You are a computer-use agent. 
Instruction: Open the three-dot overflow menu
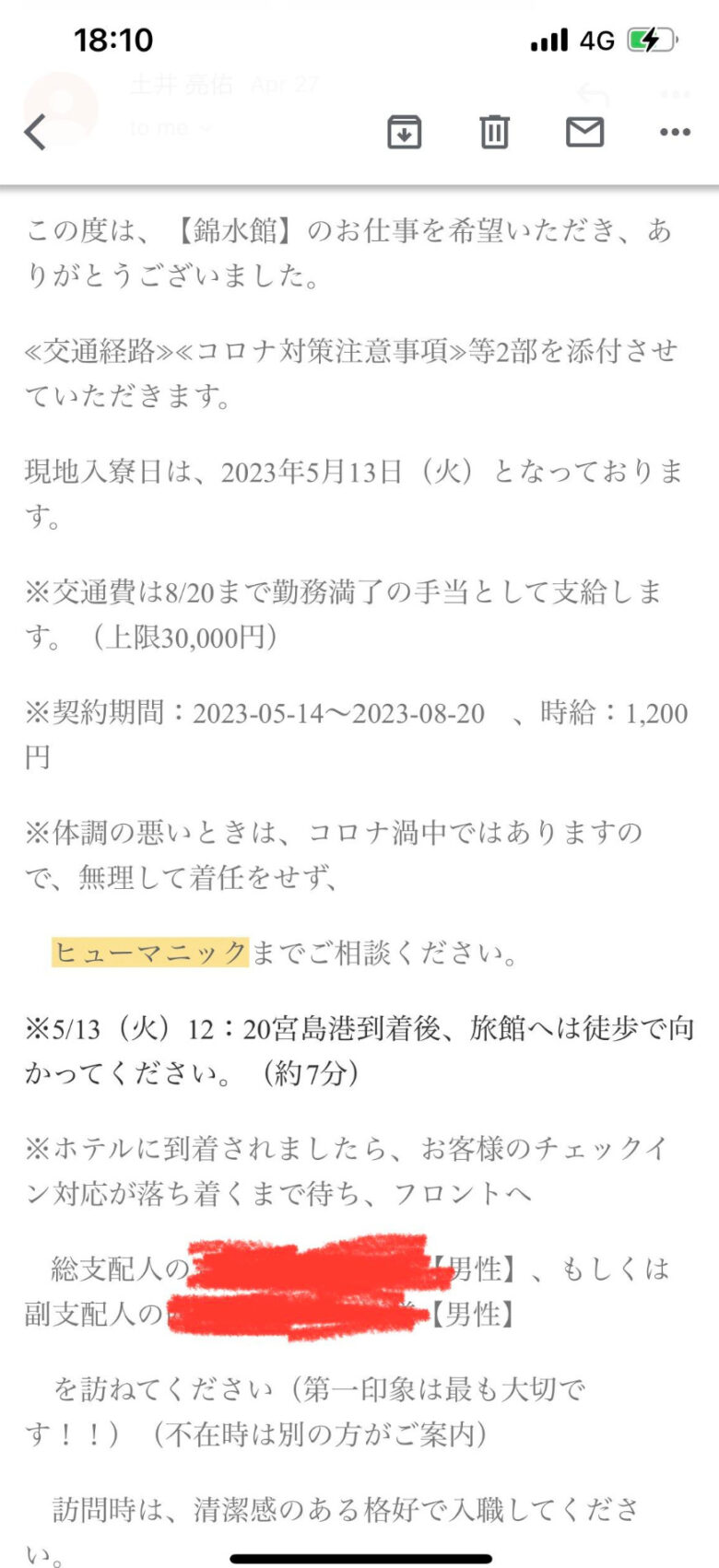tap(675, 133)
